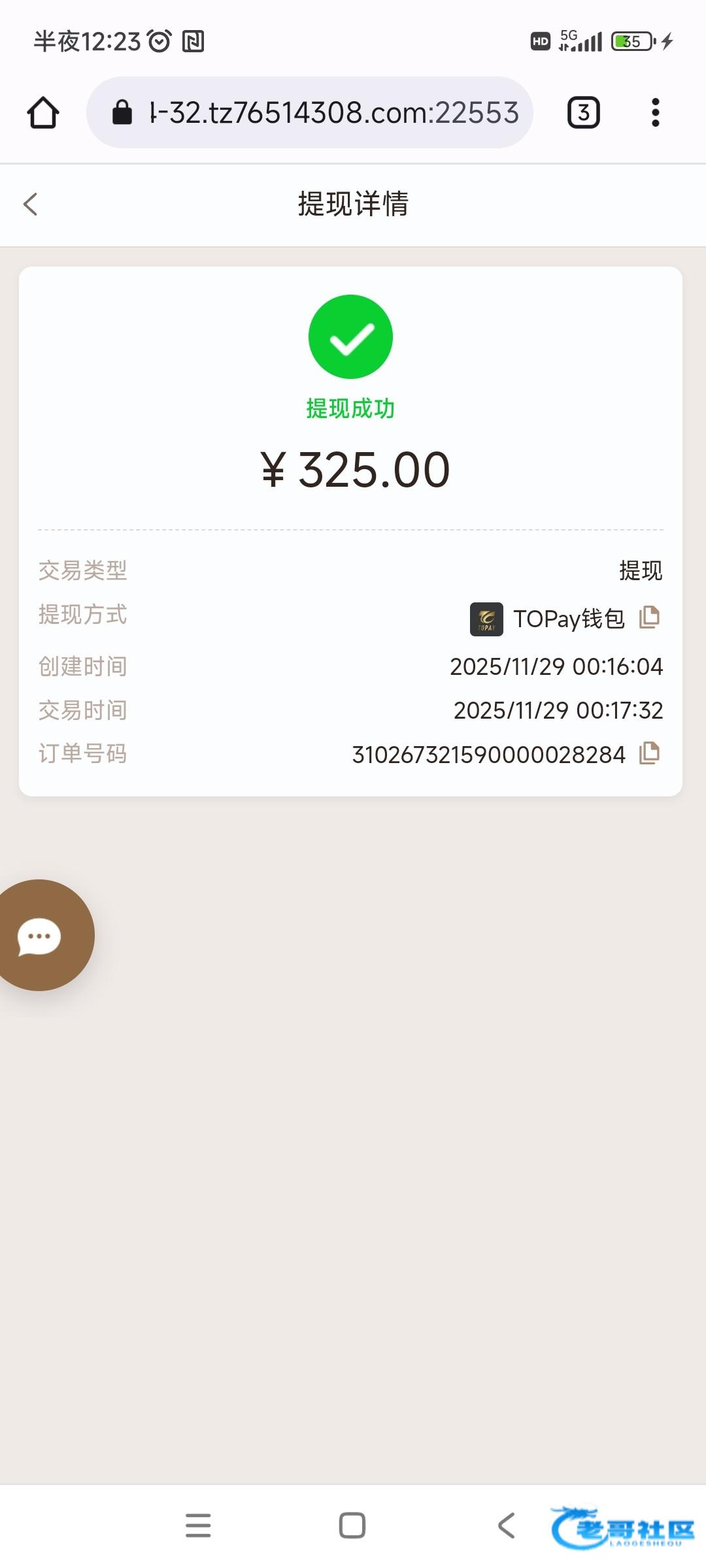Copy the TOPay wallet info
Image resolution: width=706 pixels, height=1568 pixels.
pos(649,617)
